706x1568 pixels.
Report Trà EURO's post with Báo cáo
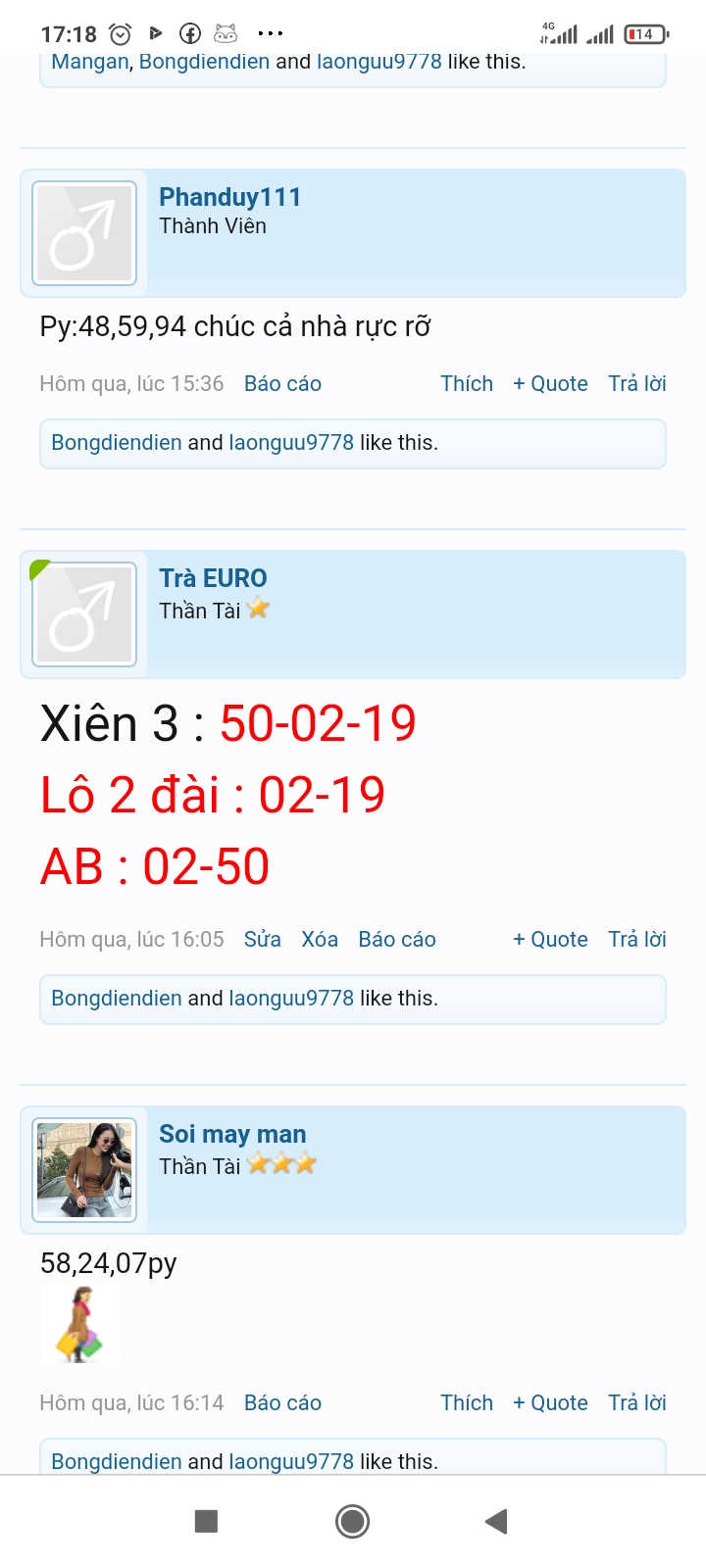tap(397, 939)
